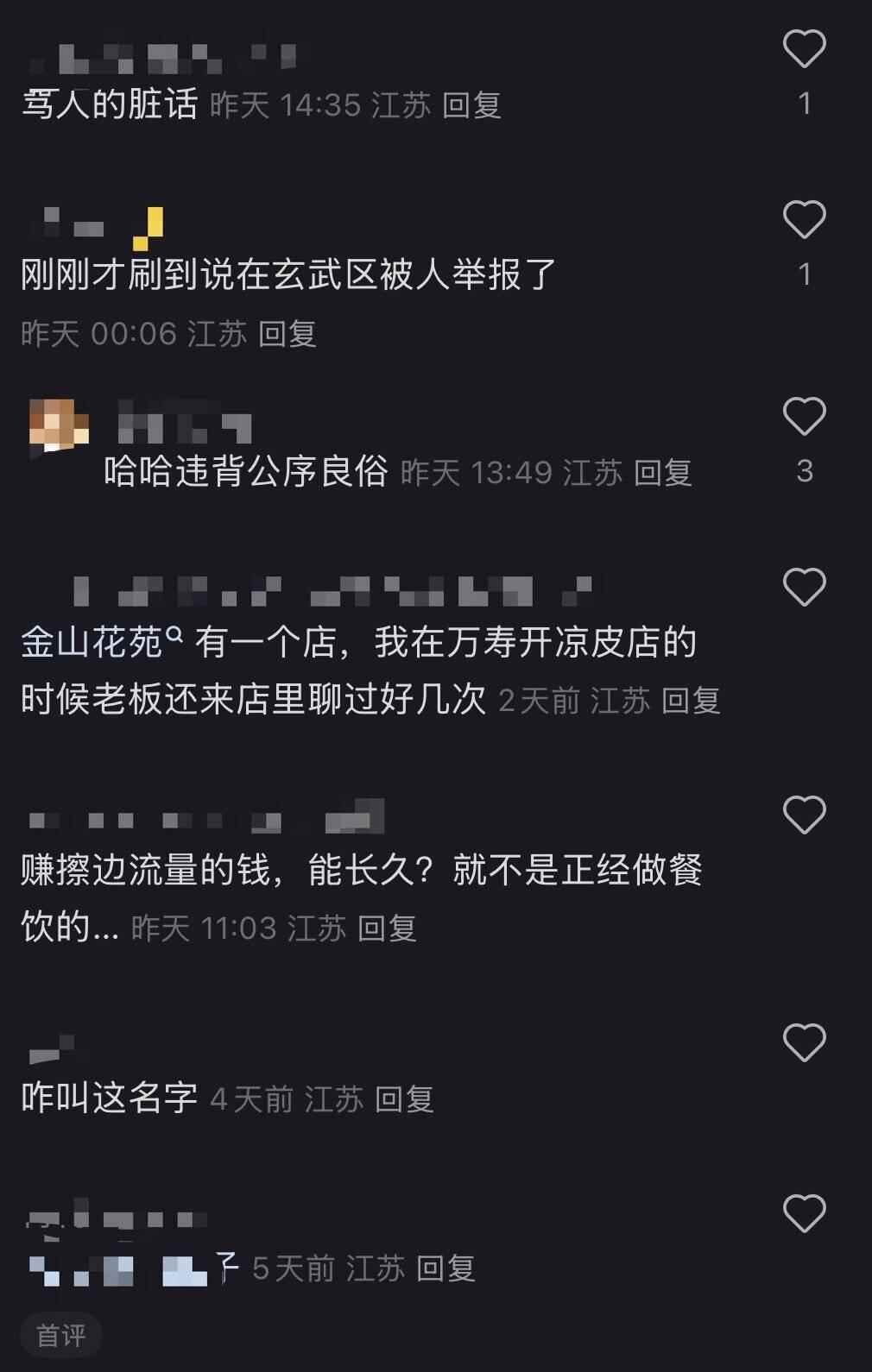Like the comment "赚擦边流量的钱"

tap(804, 815)
